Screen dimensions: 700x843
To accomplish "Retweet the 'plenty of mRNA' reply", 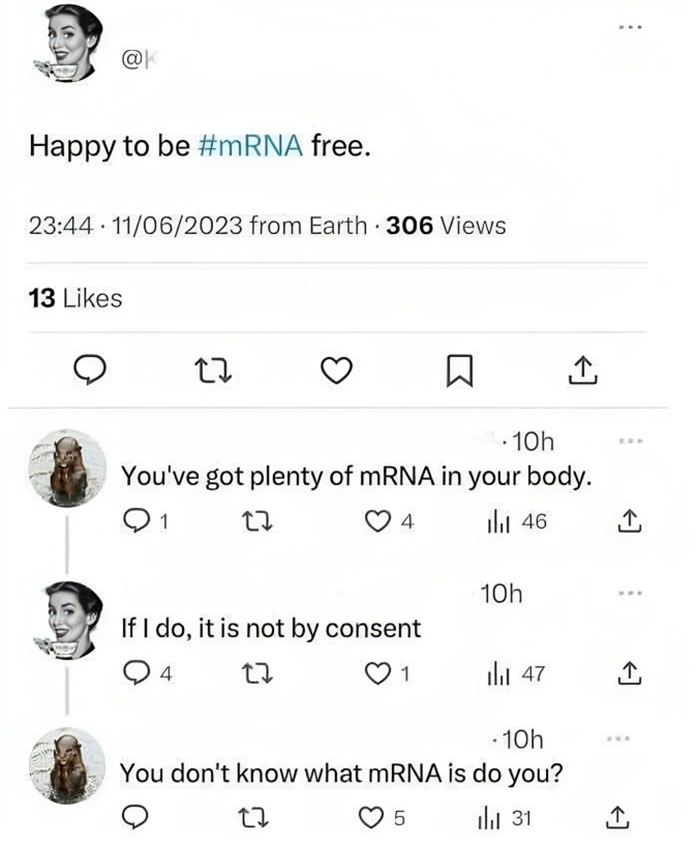I will 255,521.
